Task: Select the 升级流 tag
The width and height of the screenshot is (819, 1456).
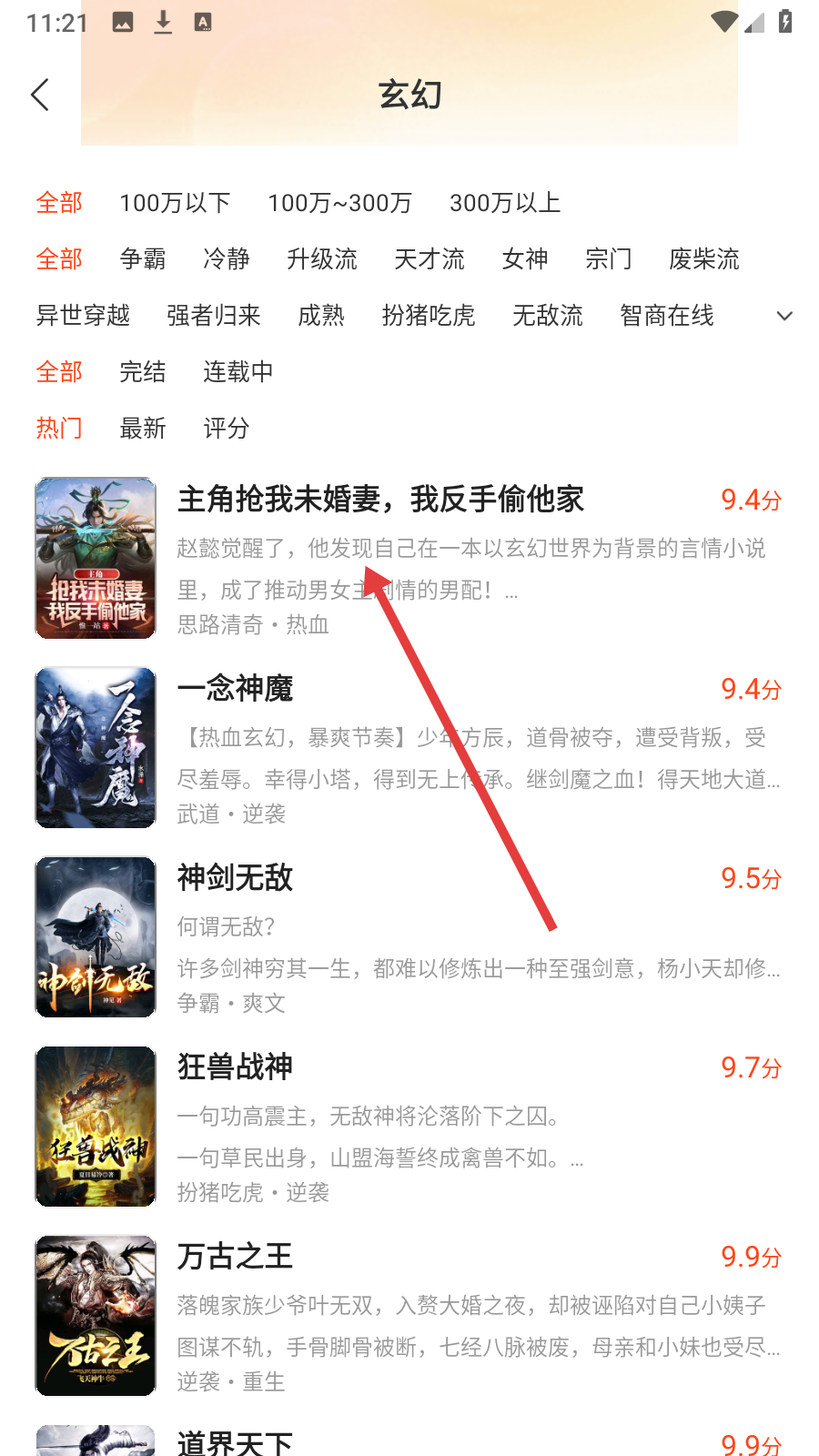Action: pyautogui.click(x=322, y=259)
